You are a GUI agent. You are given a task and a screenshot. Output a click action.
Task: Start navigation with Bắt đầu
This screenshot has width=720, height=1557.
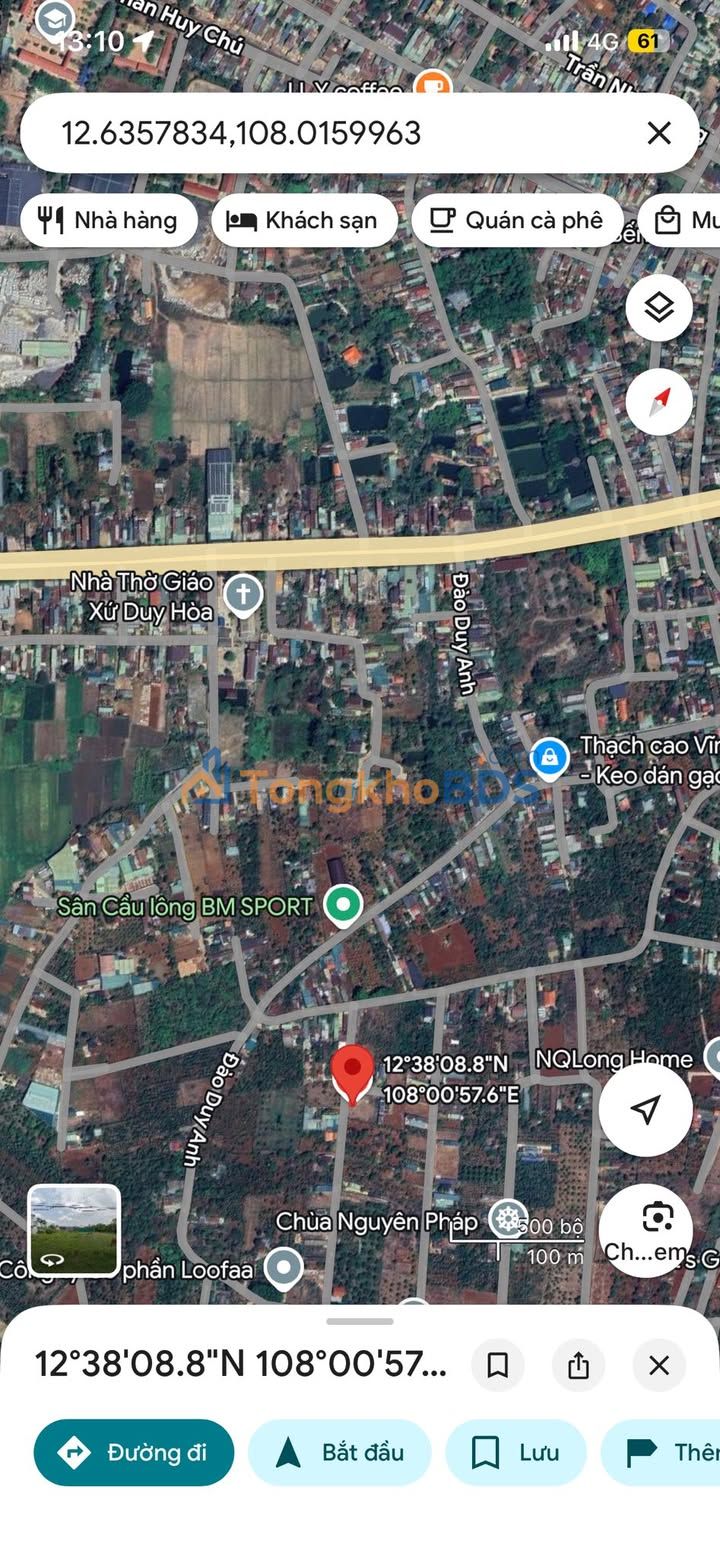tap(339, 1452)
